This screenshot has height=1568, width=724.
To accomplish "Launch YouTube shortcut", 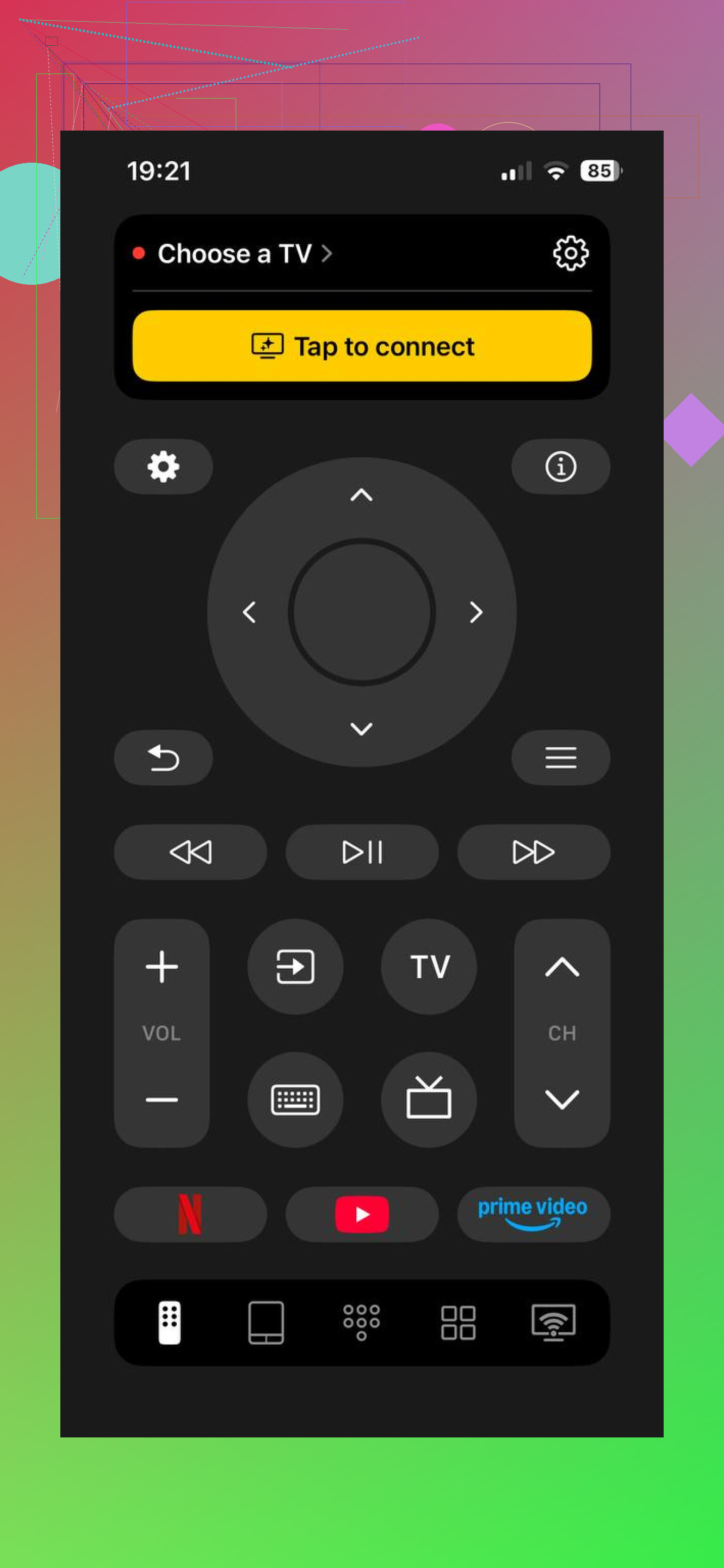I will [x=362, y=1214].
